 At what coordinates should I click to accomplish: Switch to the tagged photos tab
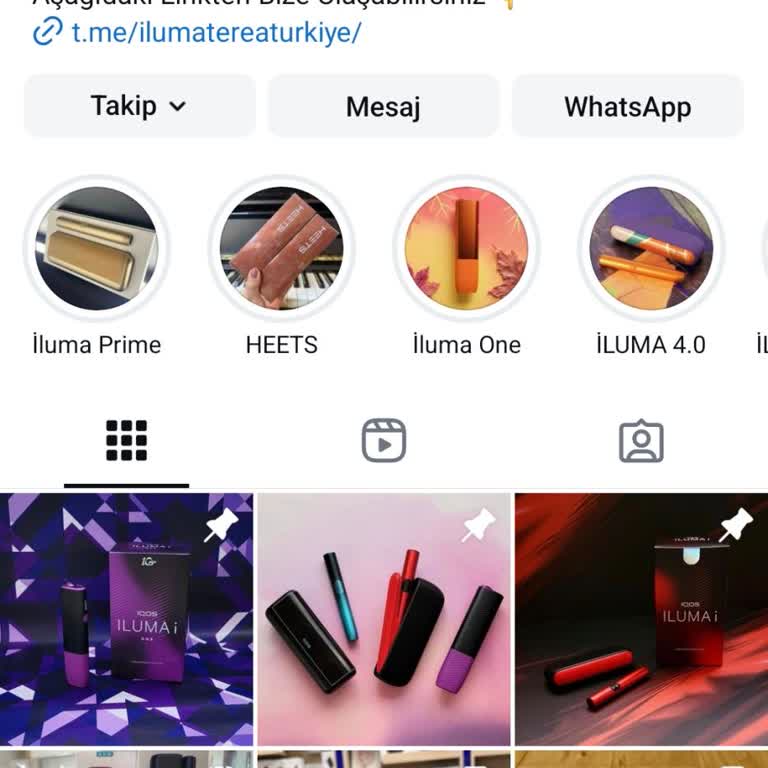(641, 441)
